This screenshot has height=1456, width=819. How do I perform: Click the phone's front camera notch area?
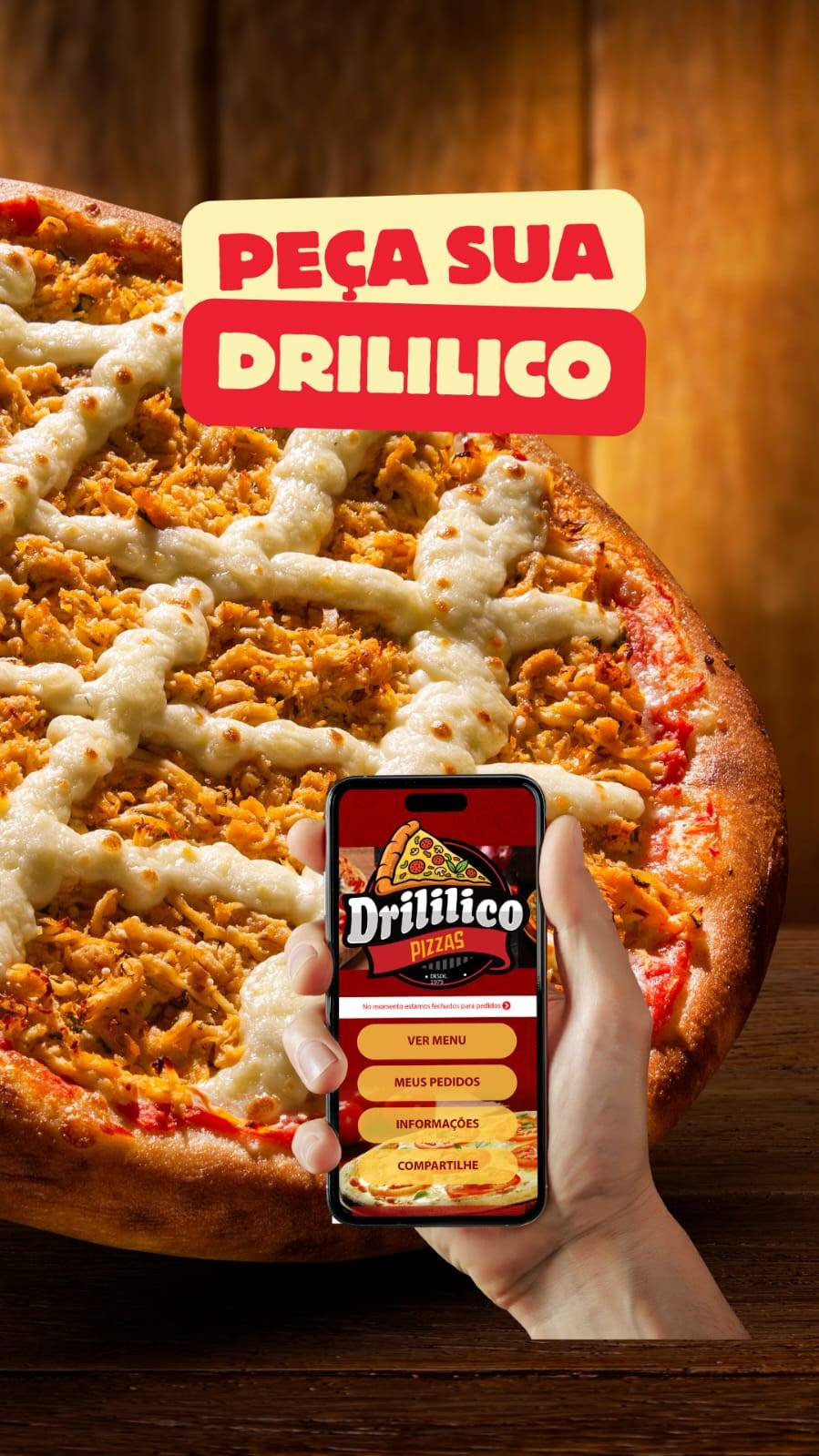point(437,800)
